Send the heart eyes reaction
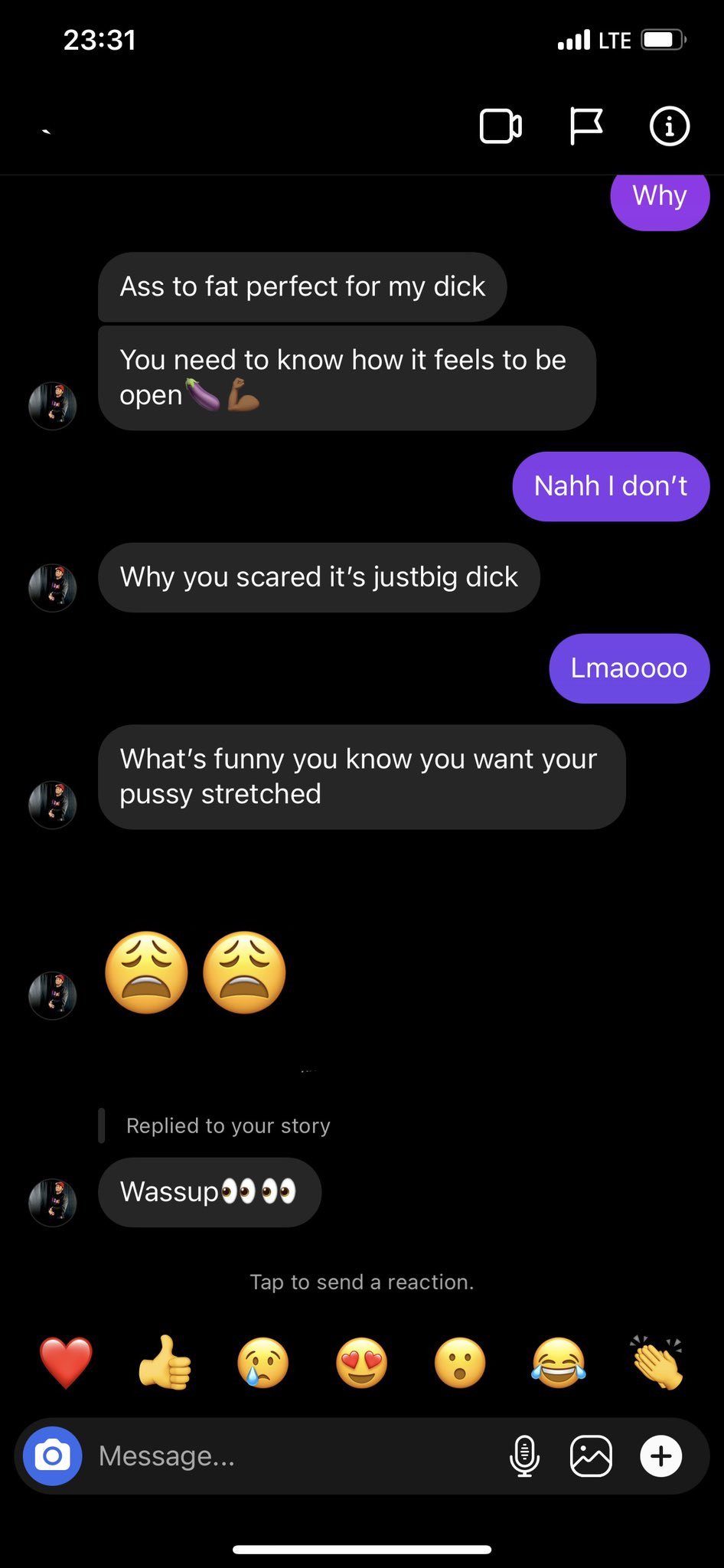This screenshot has width=724, height=1568. [362, 1364]
